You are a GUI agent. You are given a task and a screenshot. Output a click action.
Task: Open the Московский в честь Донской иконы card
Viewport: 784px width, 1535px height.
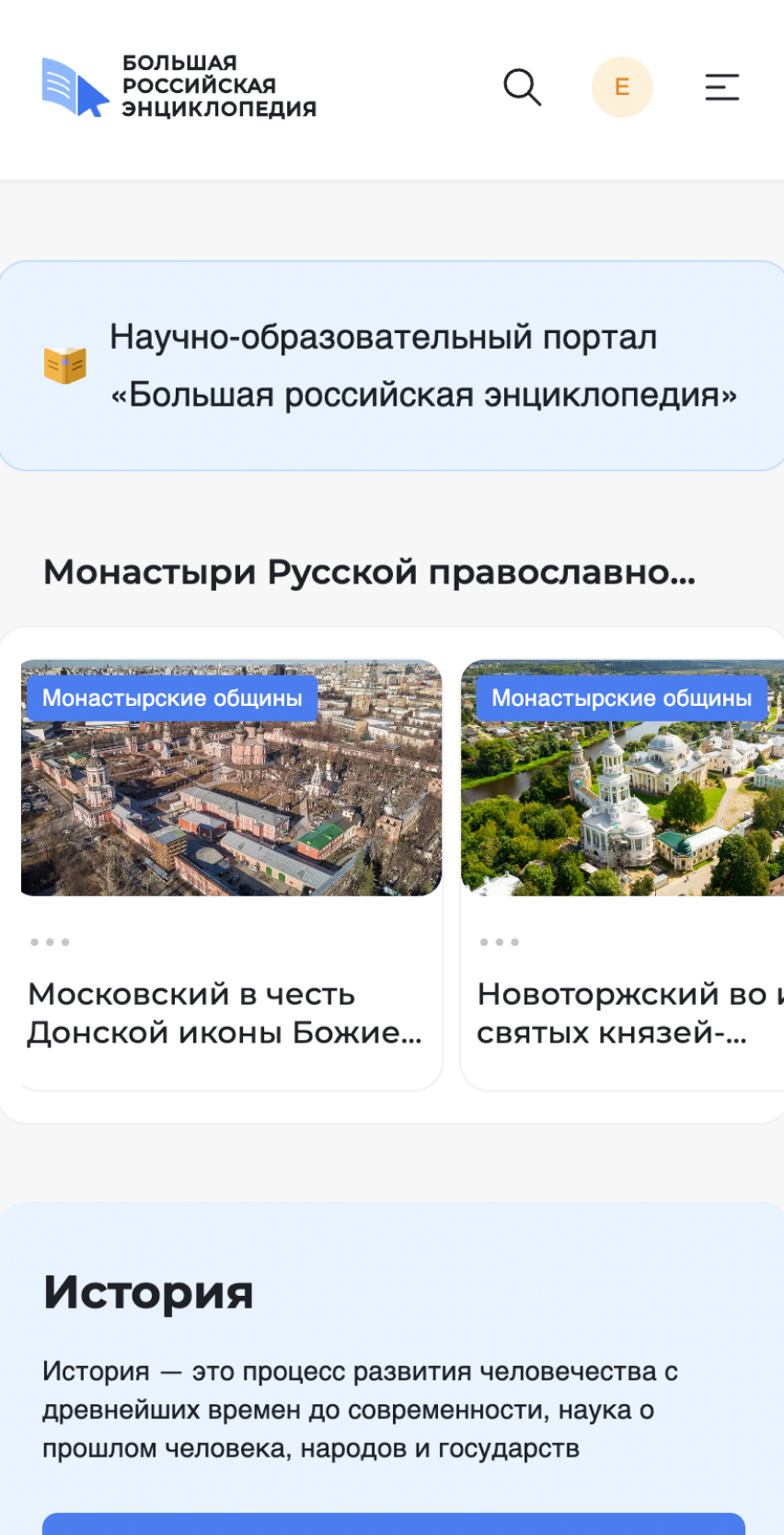tap(225, 1013)
